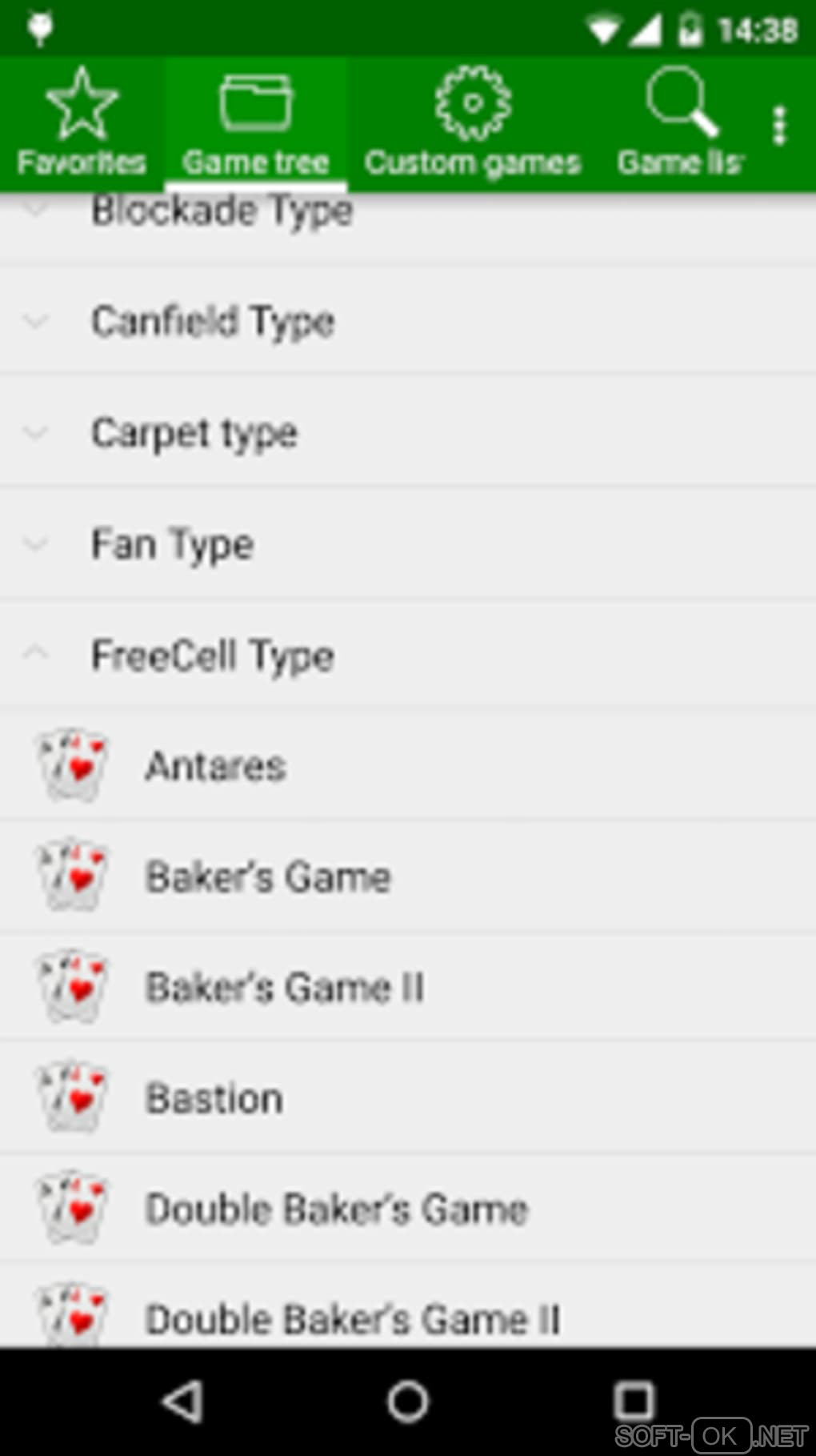Open the Custom games tab

(x=472, y=124)
